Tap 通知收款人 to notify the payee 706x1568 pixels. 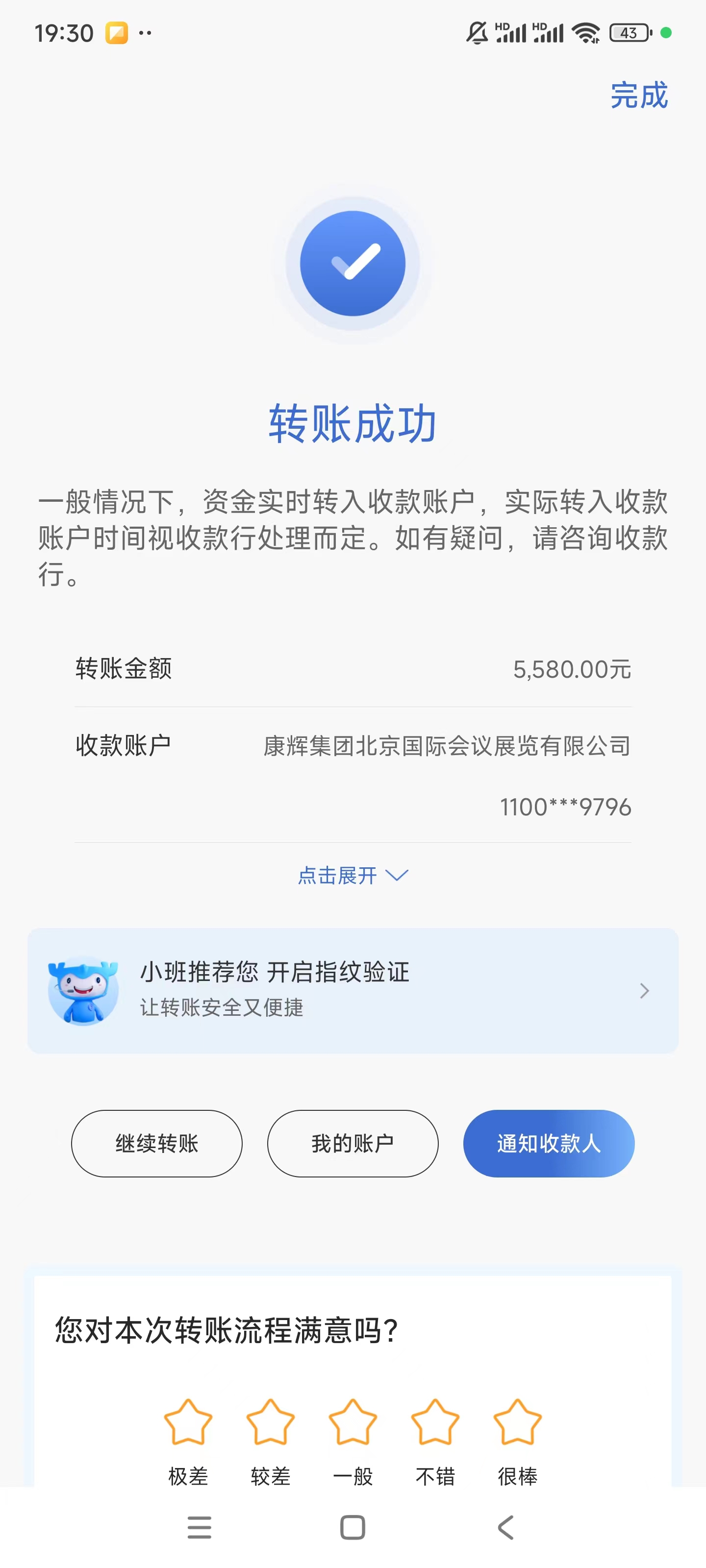point(548,1143)
